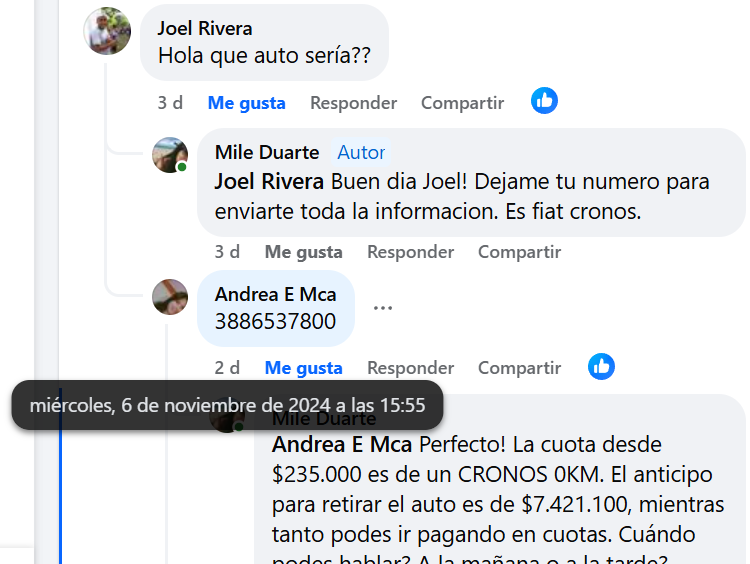Open Andrea E Mca's profile
Viewport: 750px width, 564px height.
coord(275,294)
